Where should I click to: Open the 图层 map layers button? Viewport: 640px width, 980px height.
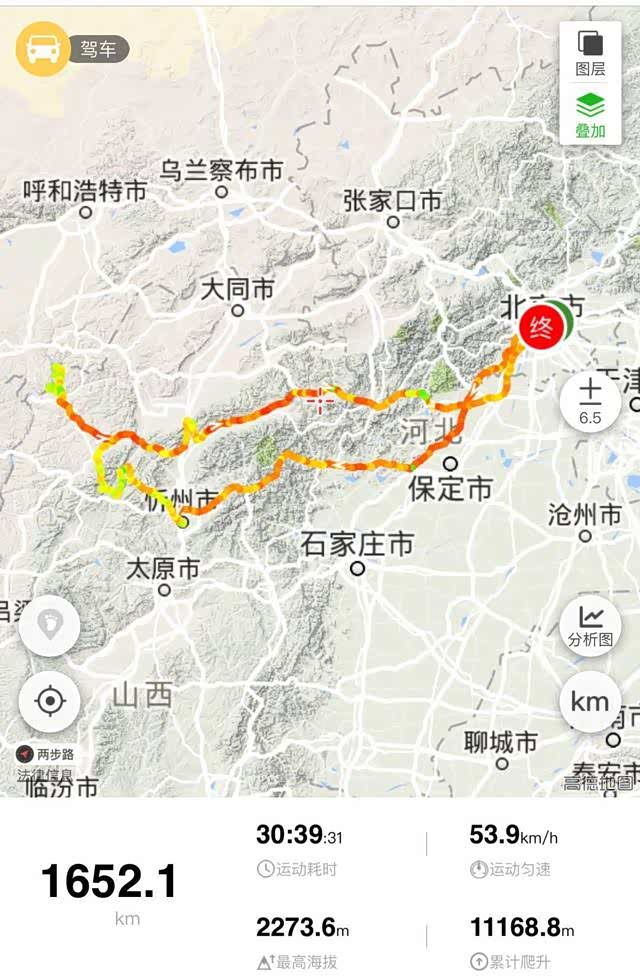(x=590, y=52)
